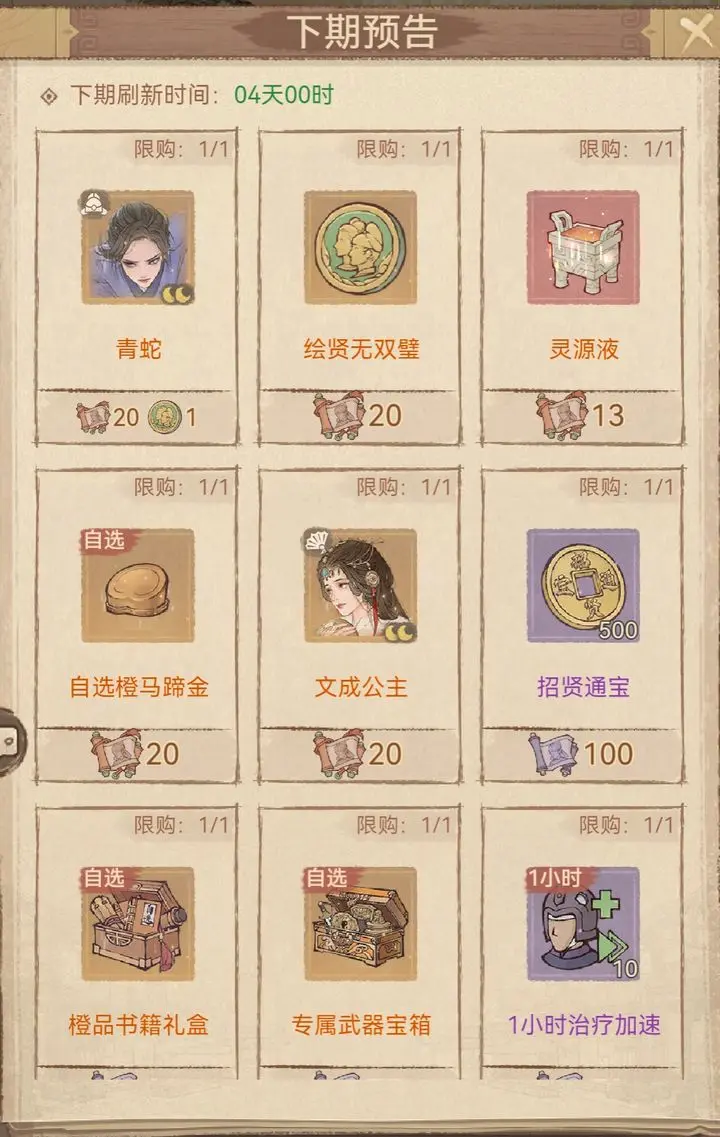View the 绘贤无双璧 item details
The width and height of the screenshot is (720, 1137).
360,248
